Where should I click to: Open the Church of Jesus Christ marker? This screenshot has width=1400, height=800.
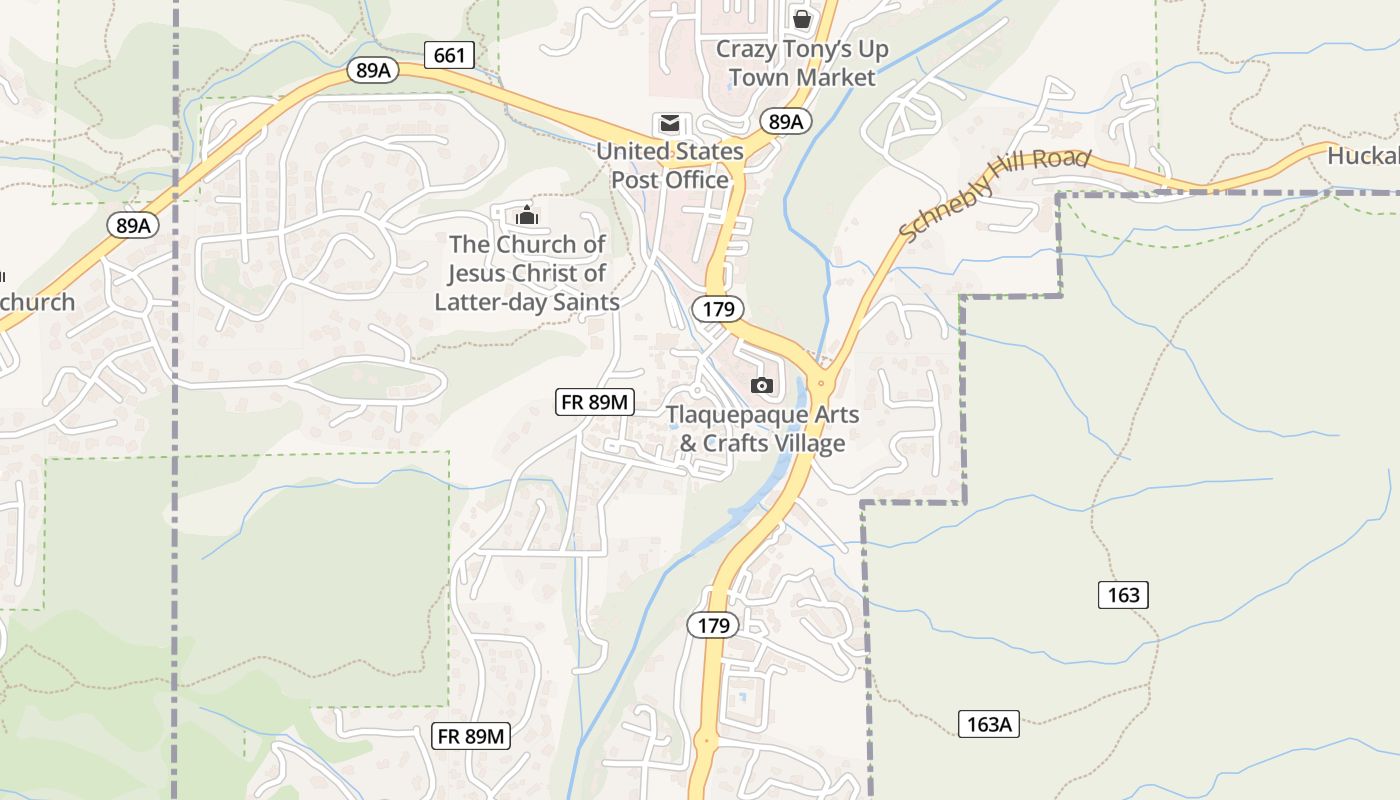point(527,215)
